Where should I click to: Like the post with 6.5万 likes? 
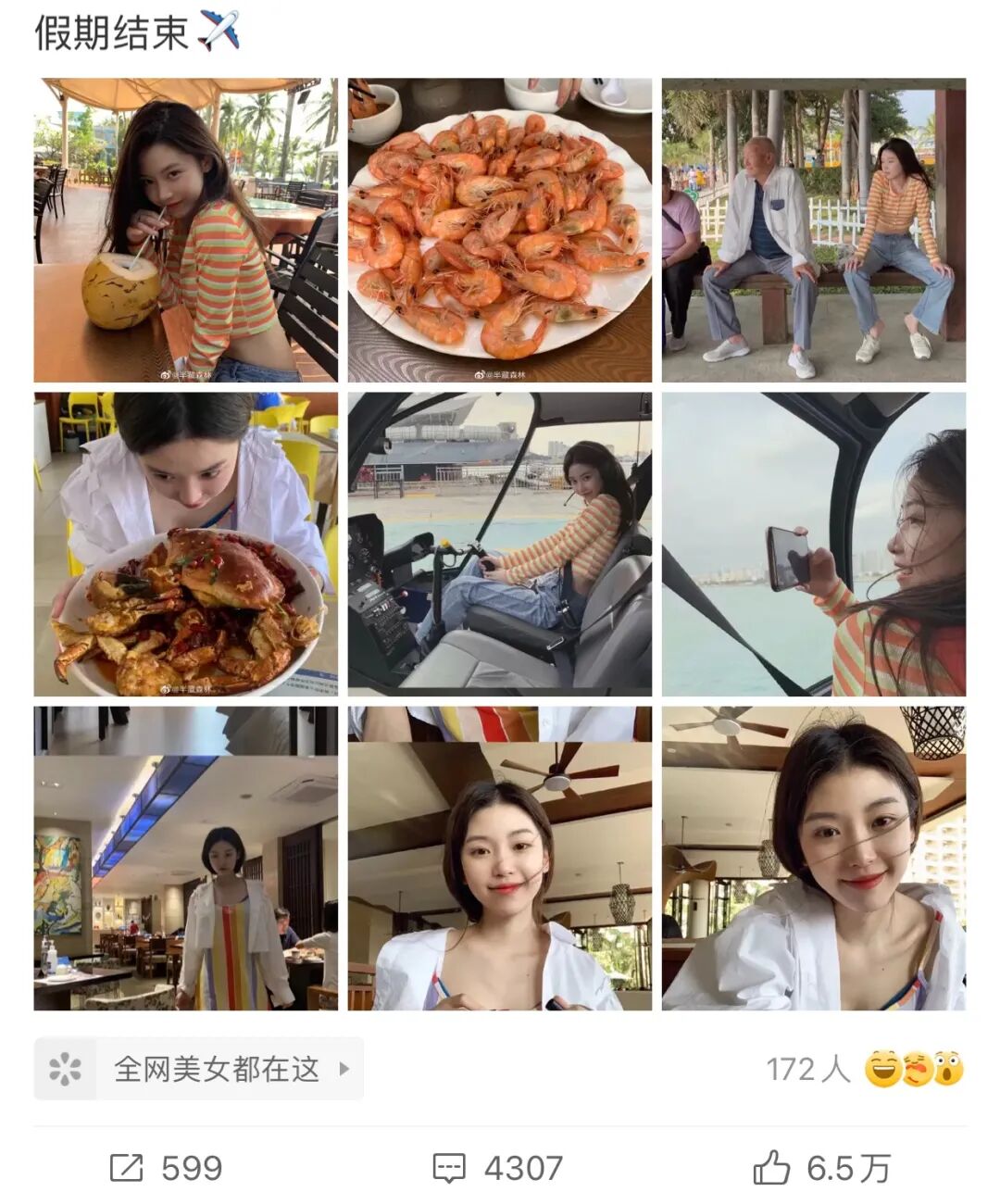pyautogui.click(x=820, y=1168)
